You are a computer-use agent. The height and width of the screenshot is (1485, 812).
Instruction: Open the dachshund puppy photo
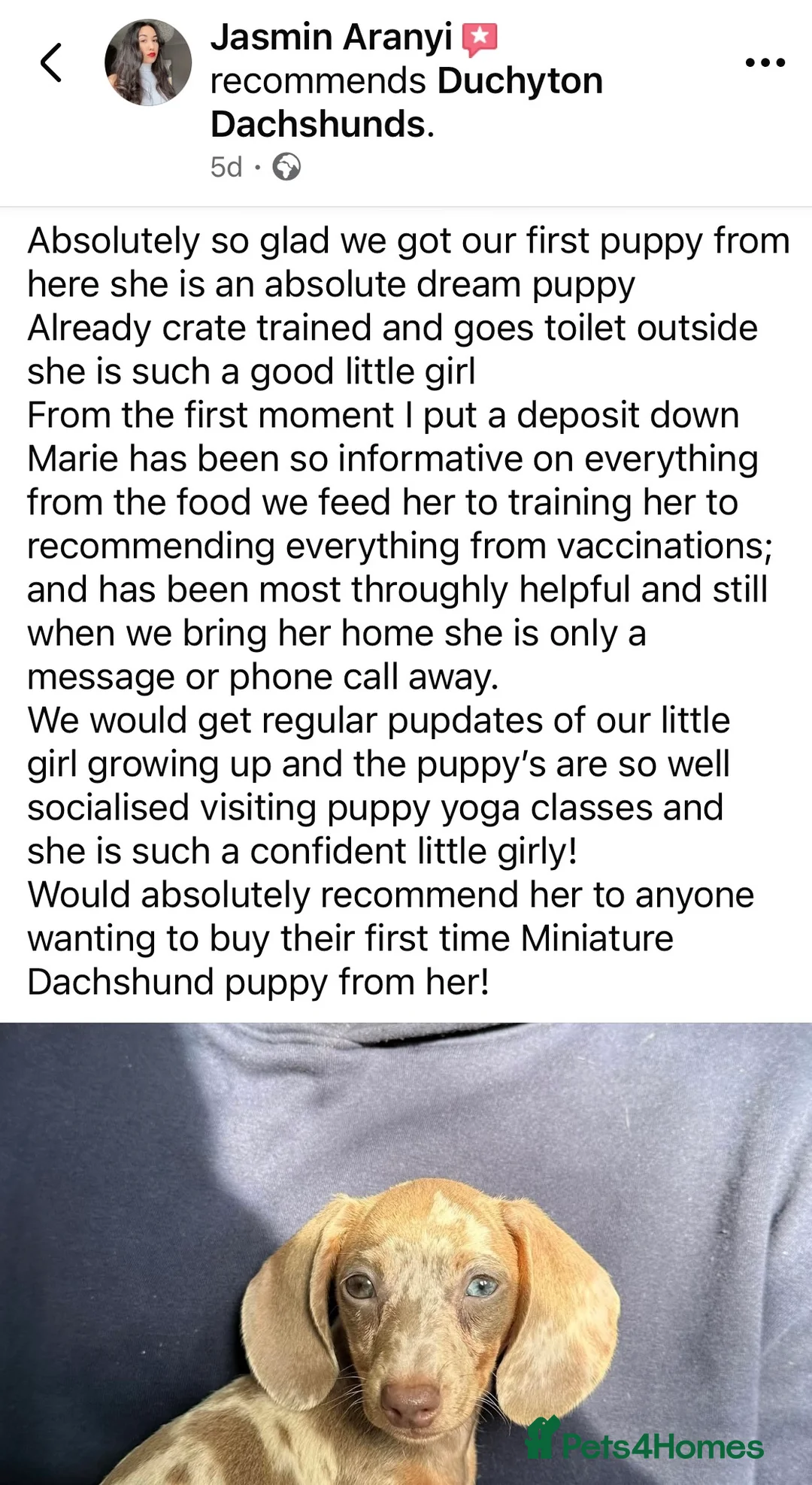coord(406,1253)
